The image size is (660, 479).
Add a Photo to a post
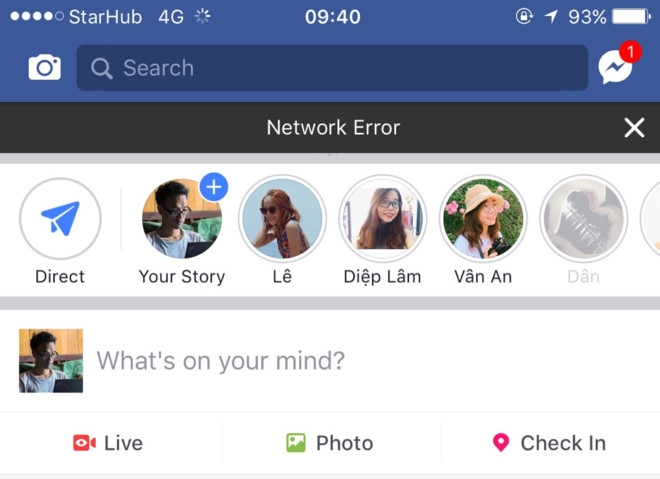coord(329,443)
